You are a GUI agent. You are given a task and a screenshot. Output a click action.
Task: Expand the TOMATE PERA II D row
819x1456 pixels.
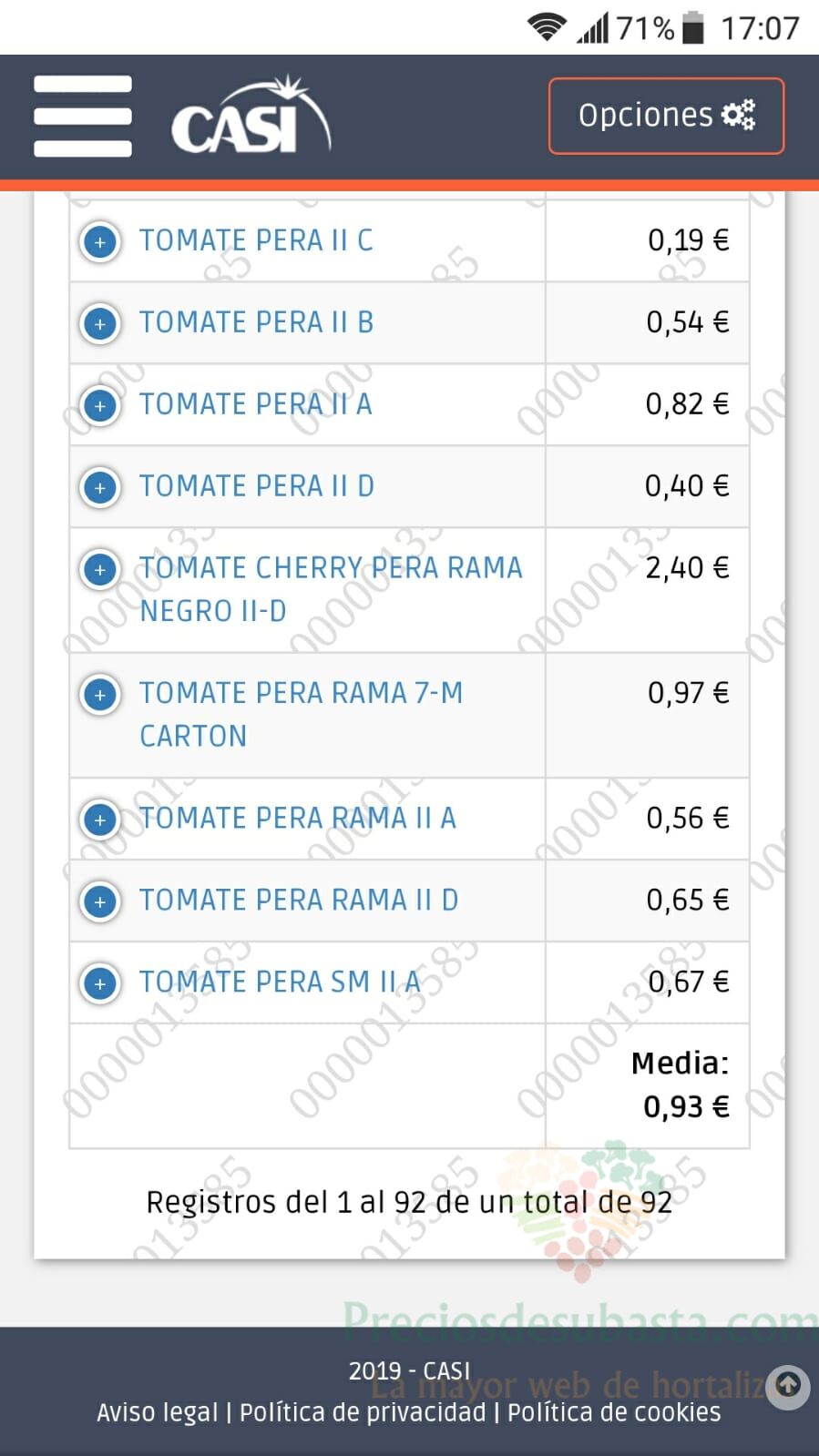click(100, 488)
